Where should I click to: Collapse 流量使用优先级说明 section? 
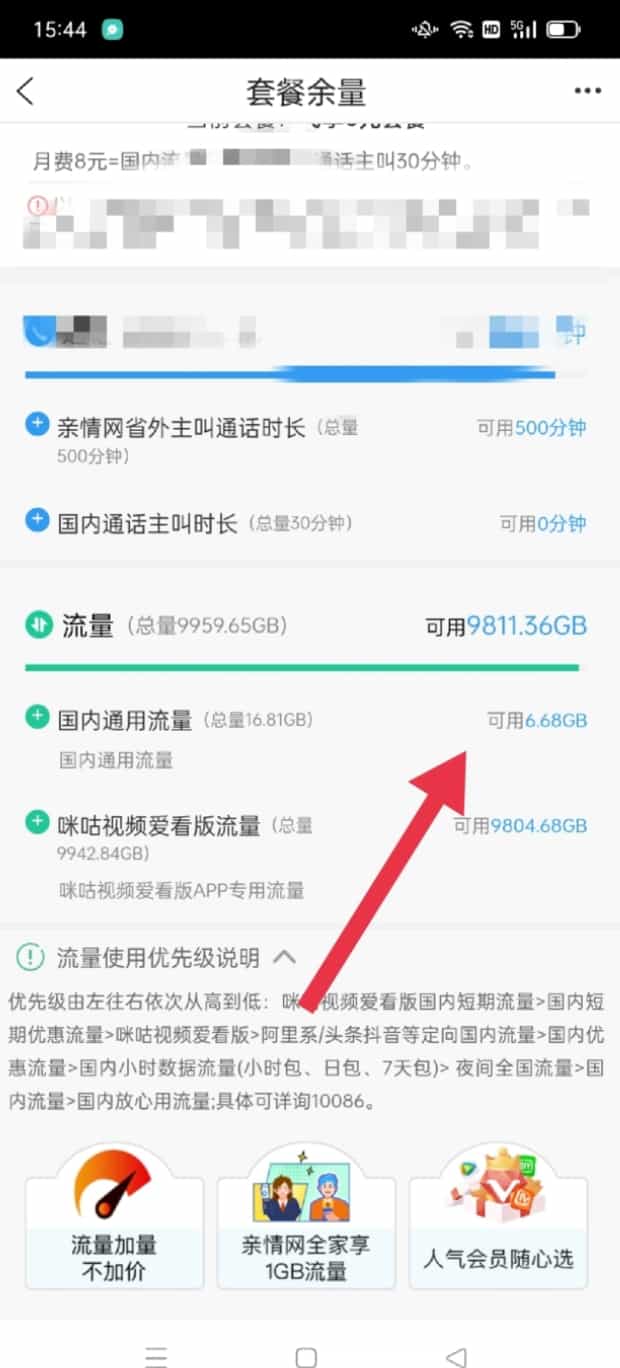coord(285,957)
